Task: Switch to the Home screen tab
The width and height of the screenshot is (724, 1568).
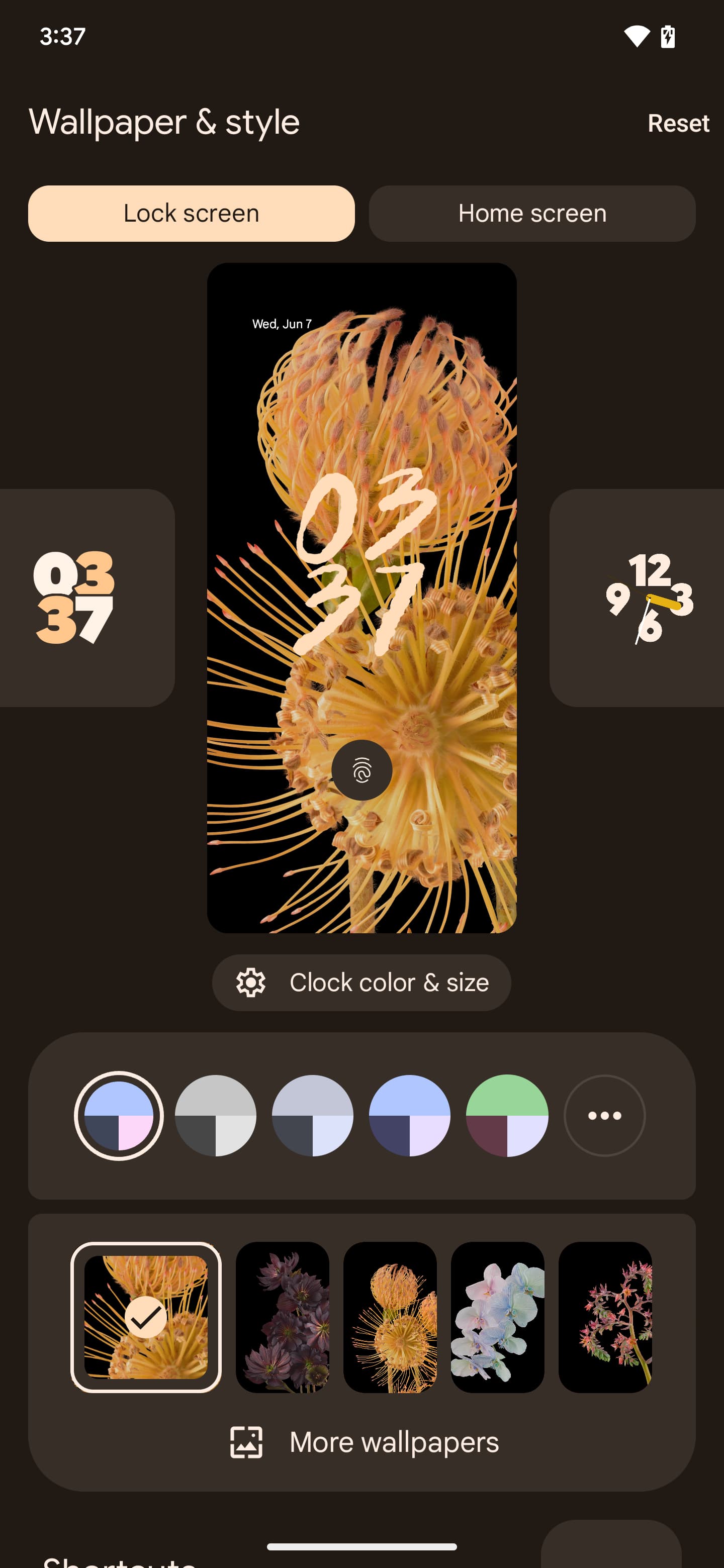Action: tap(531, 214)
